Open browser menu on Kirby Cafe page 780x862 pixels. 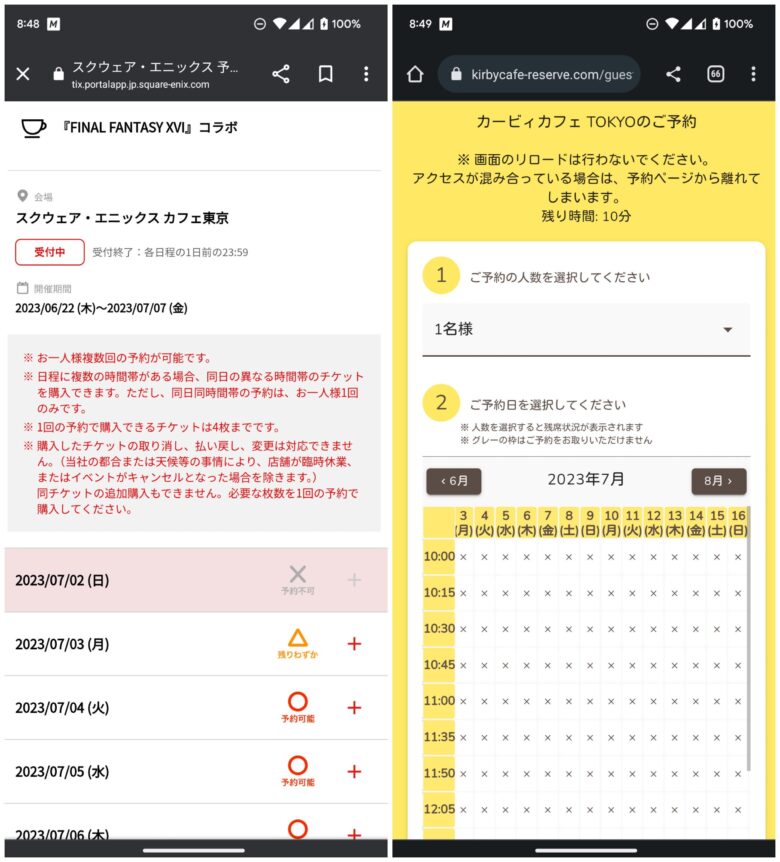click(x=753, y=74)
